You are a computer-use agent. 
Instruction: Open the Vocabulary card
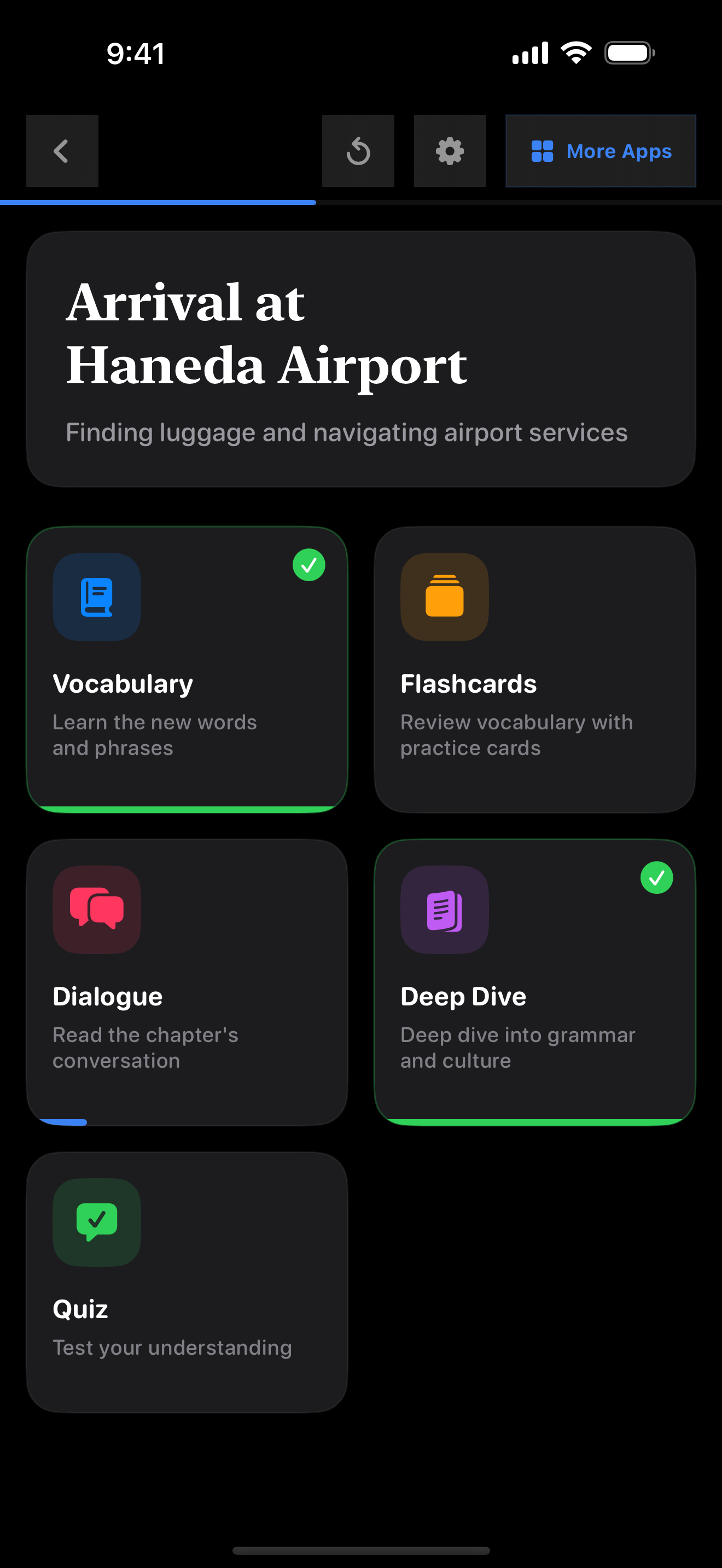coord(187,670)
